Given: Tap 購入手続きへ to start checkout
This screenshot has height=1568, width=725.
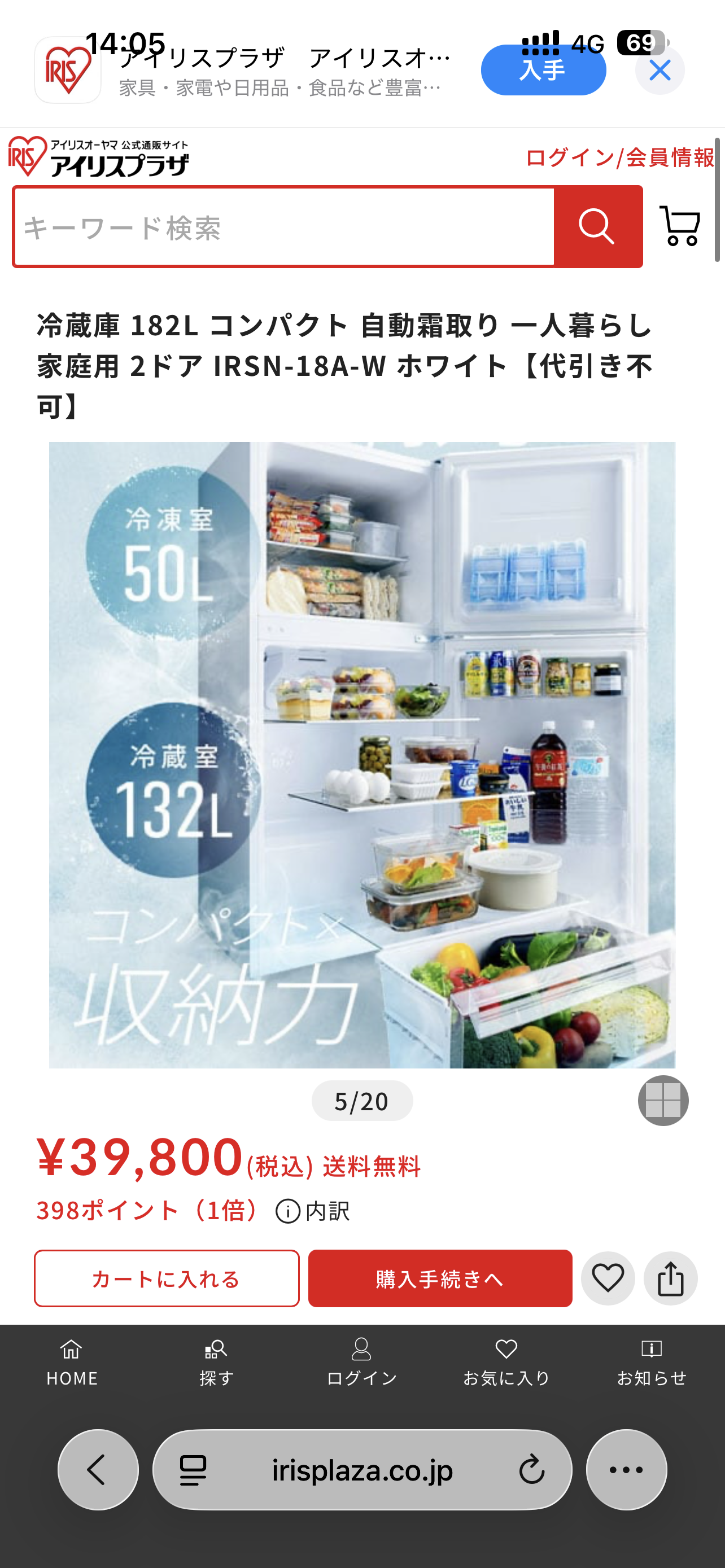Looking at the screenshot, I should 439,1279.
